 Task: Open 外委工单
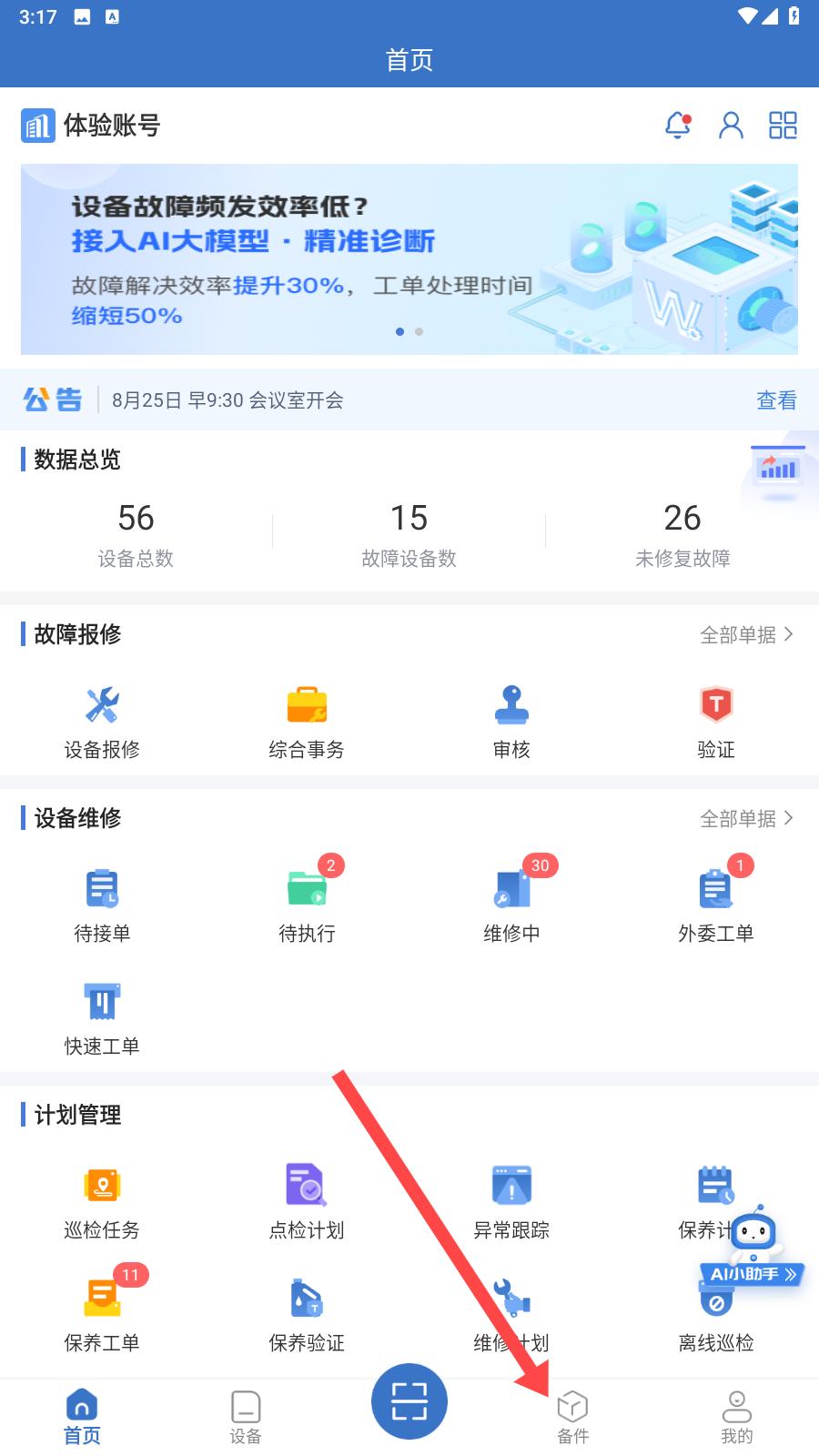tap(716, 905)
